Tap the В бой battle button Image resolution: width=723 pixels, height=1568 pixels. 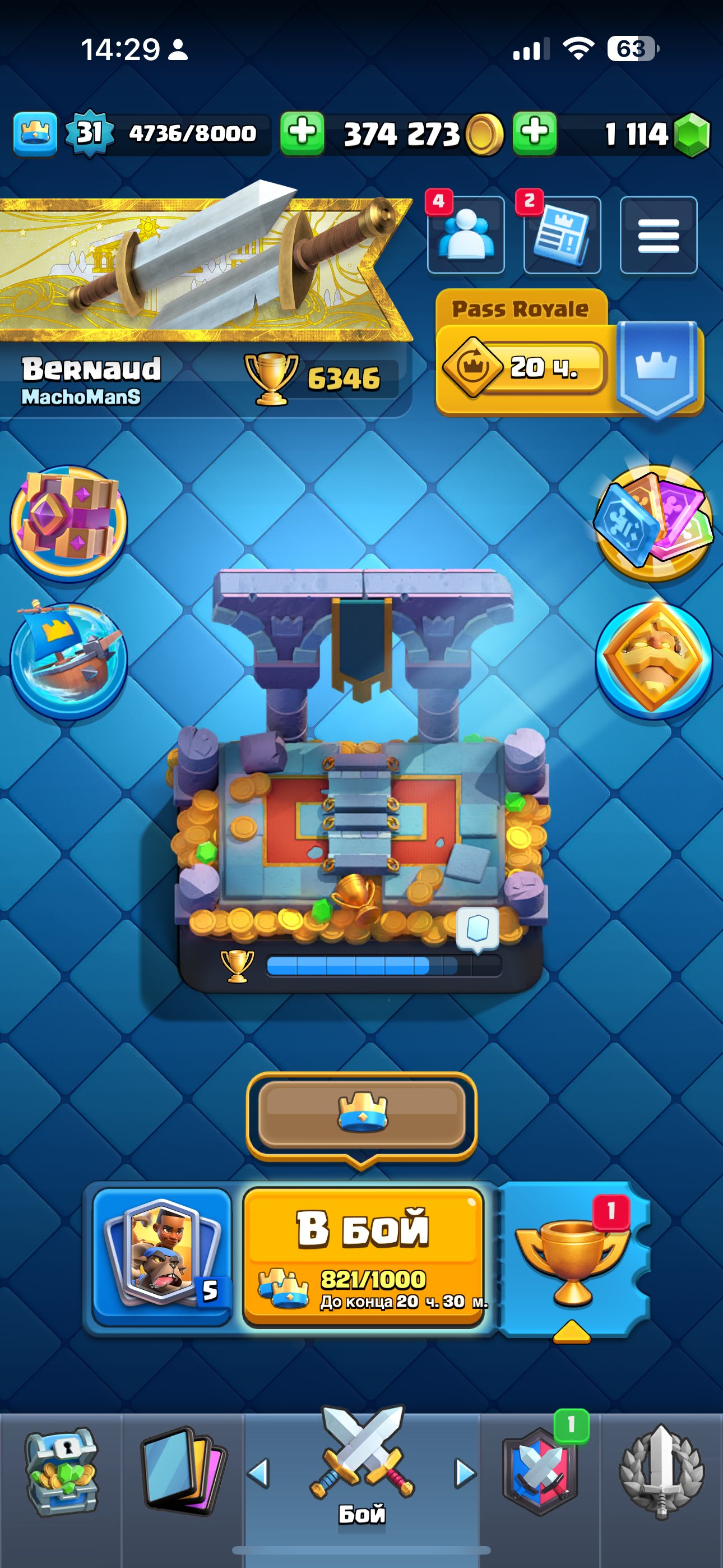coord(363,1256)
